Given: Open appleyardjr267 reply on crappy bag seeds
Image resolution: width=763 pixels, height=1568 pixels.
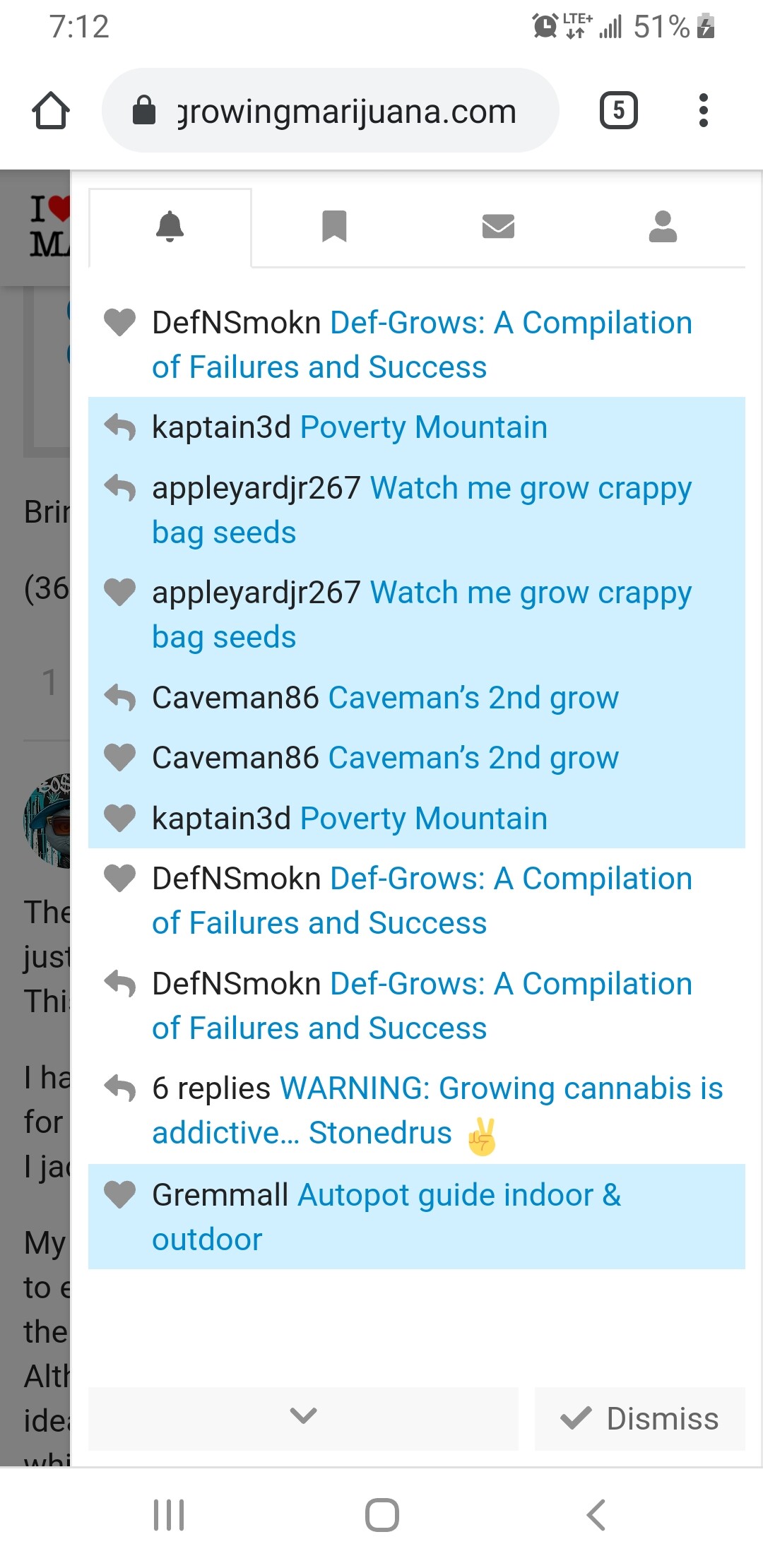Looking at the screenshot, I should point(420,509).
